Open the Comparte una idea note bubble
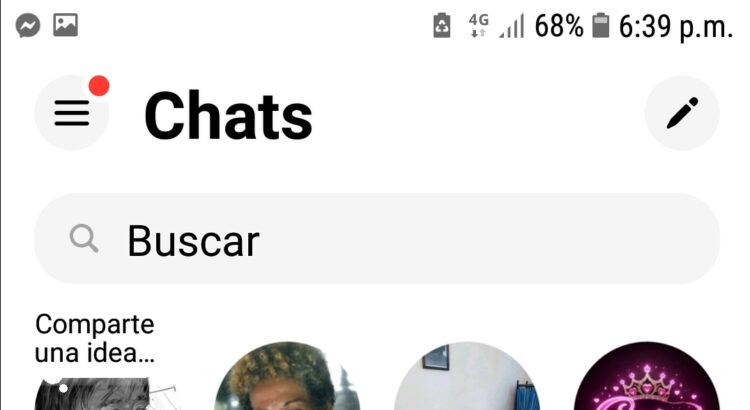 pos(94,340)
